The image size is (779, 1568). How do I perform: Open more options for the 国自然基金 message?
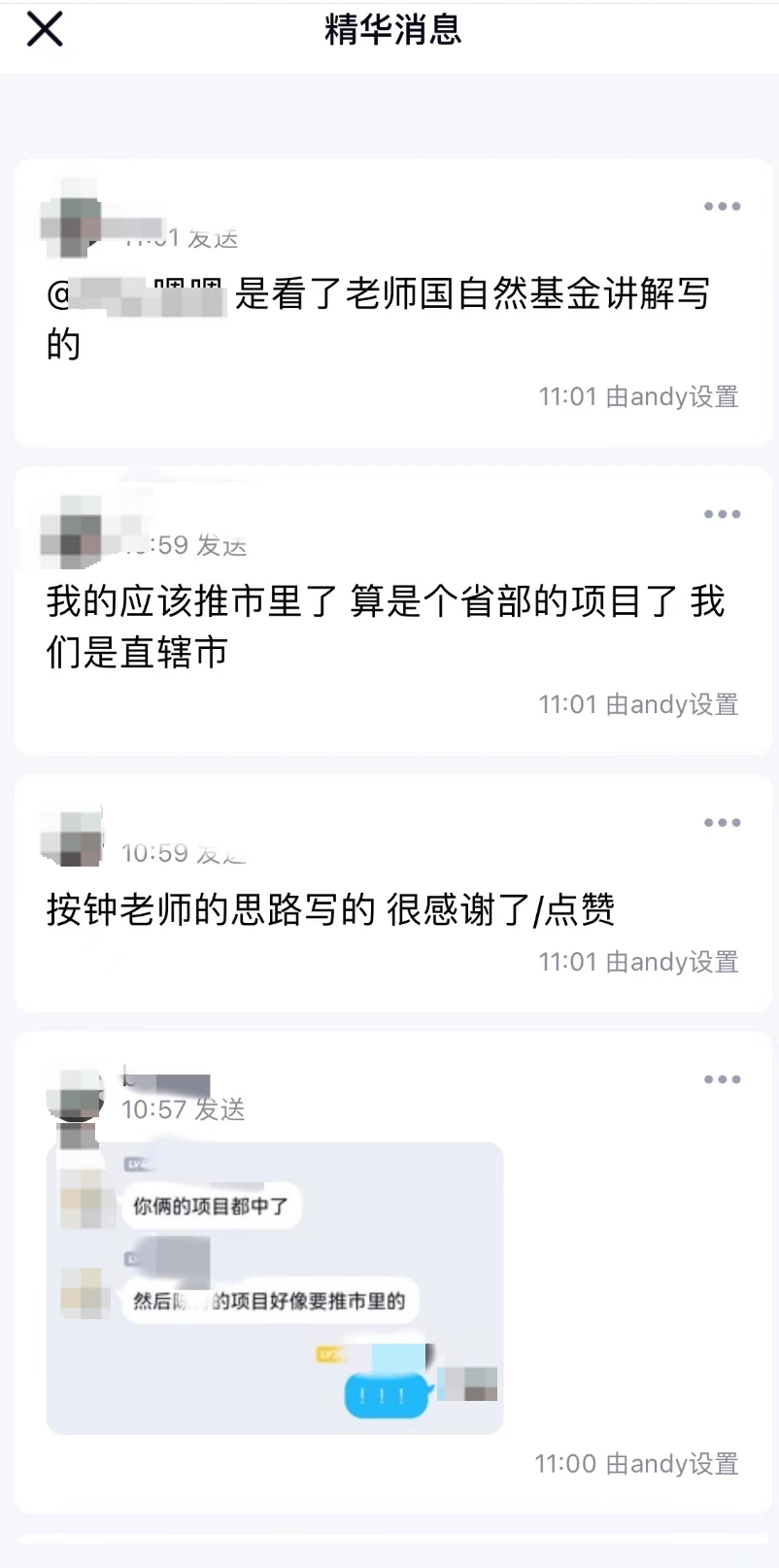722,206
